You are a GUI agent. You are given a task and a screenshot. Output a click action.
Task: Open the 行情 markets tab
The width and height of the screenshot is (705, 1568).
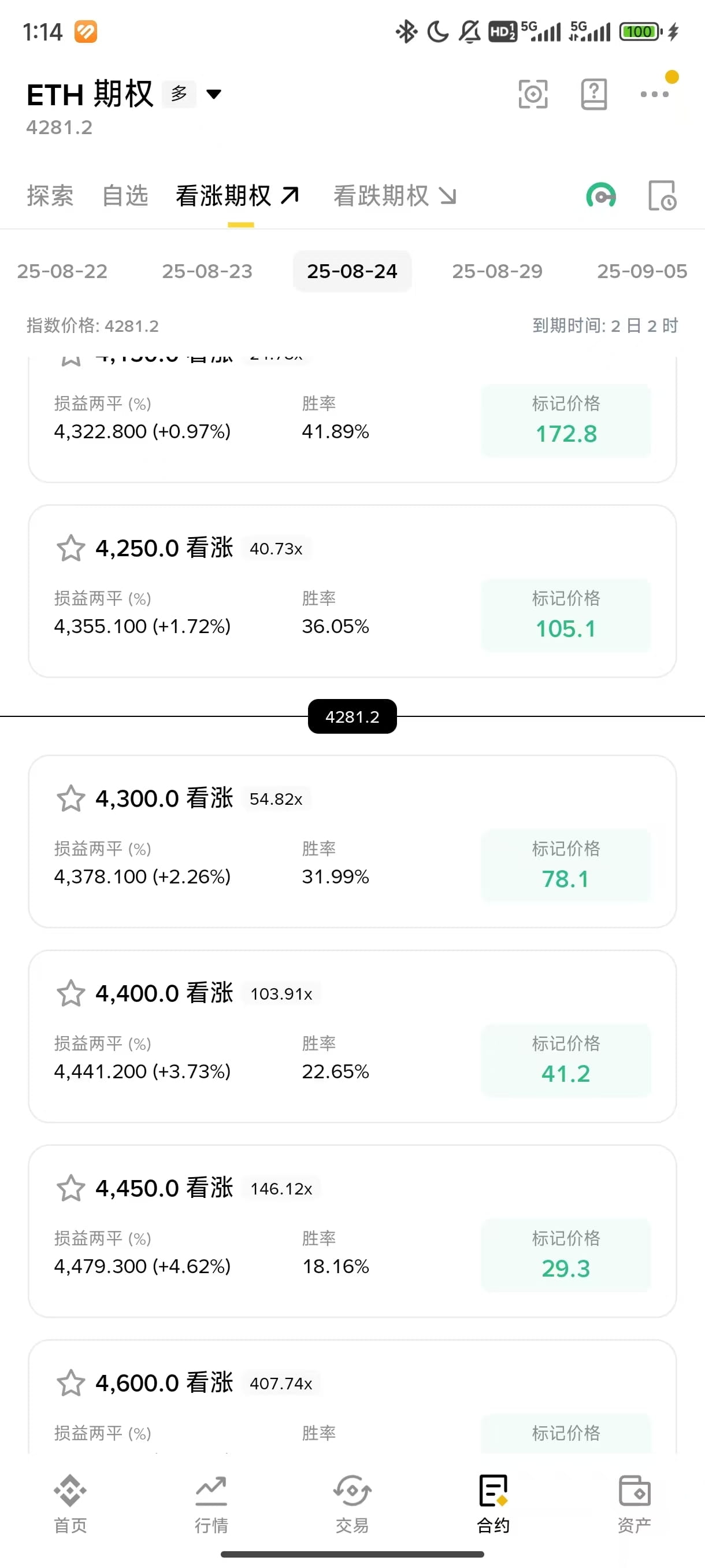coord(211,1503)
